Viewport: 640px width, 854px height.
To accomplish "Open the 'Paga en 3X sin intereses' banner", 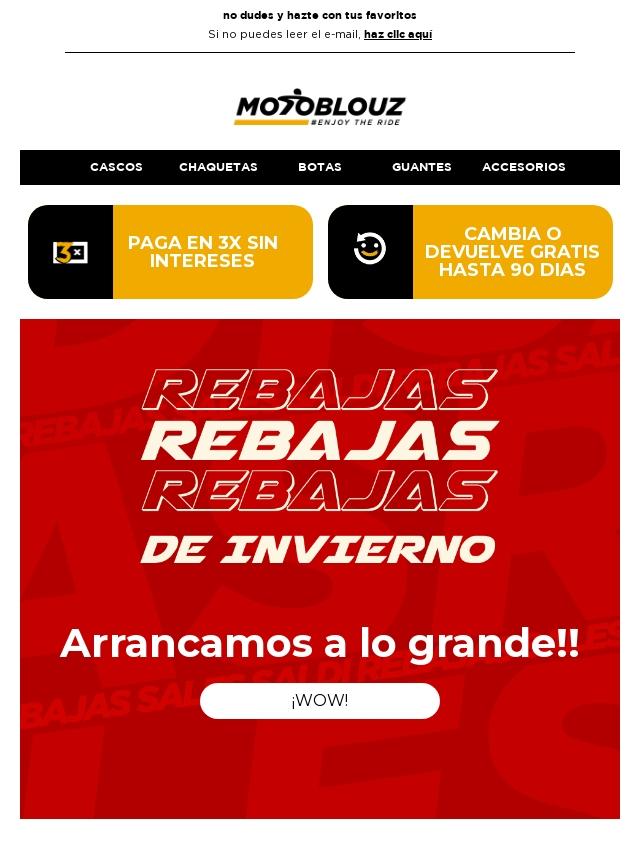I will (x=170, y=252).
